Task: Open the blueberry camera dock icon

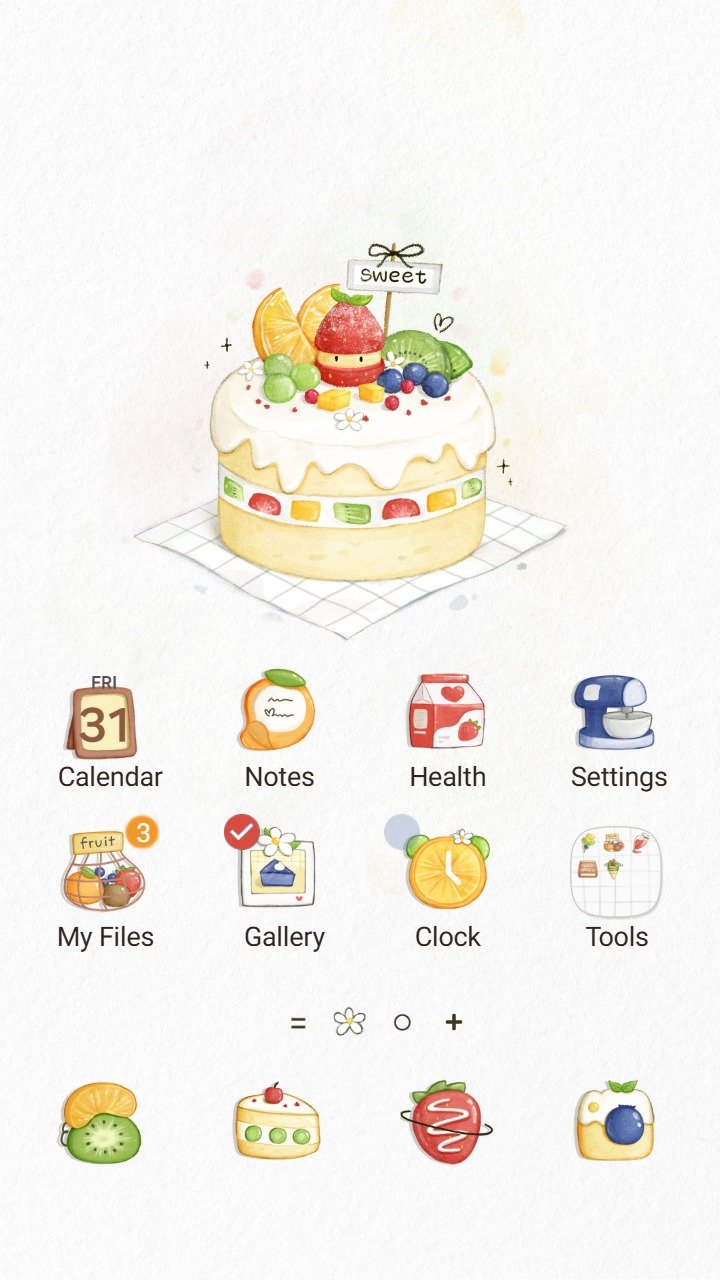Action: coord(616,1123)
